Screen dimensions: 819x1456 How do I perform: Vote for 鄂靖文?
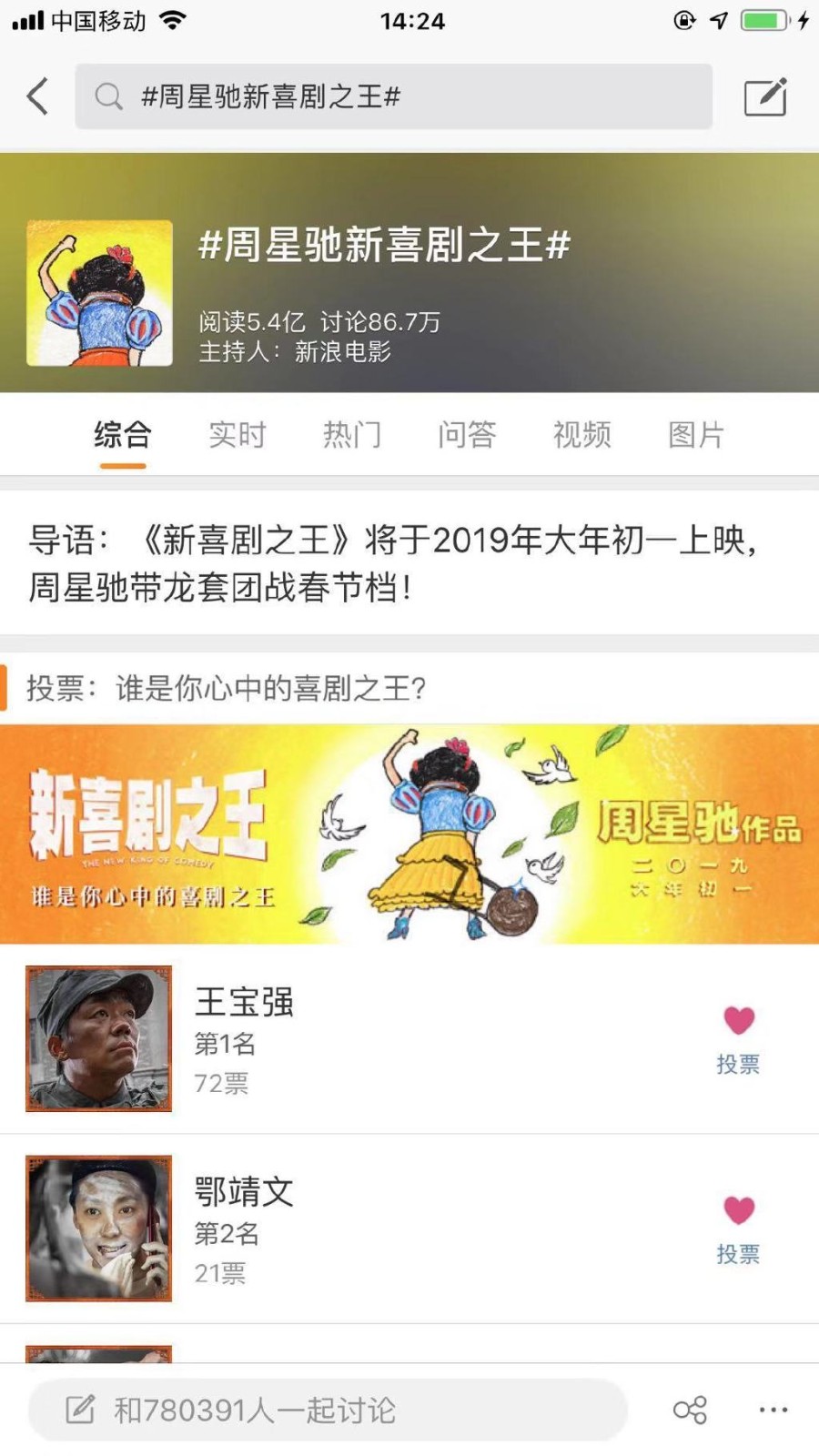click(x=738, y=1230)
